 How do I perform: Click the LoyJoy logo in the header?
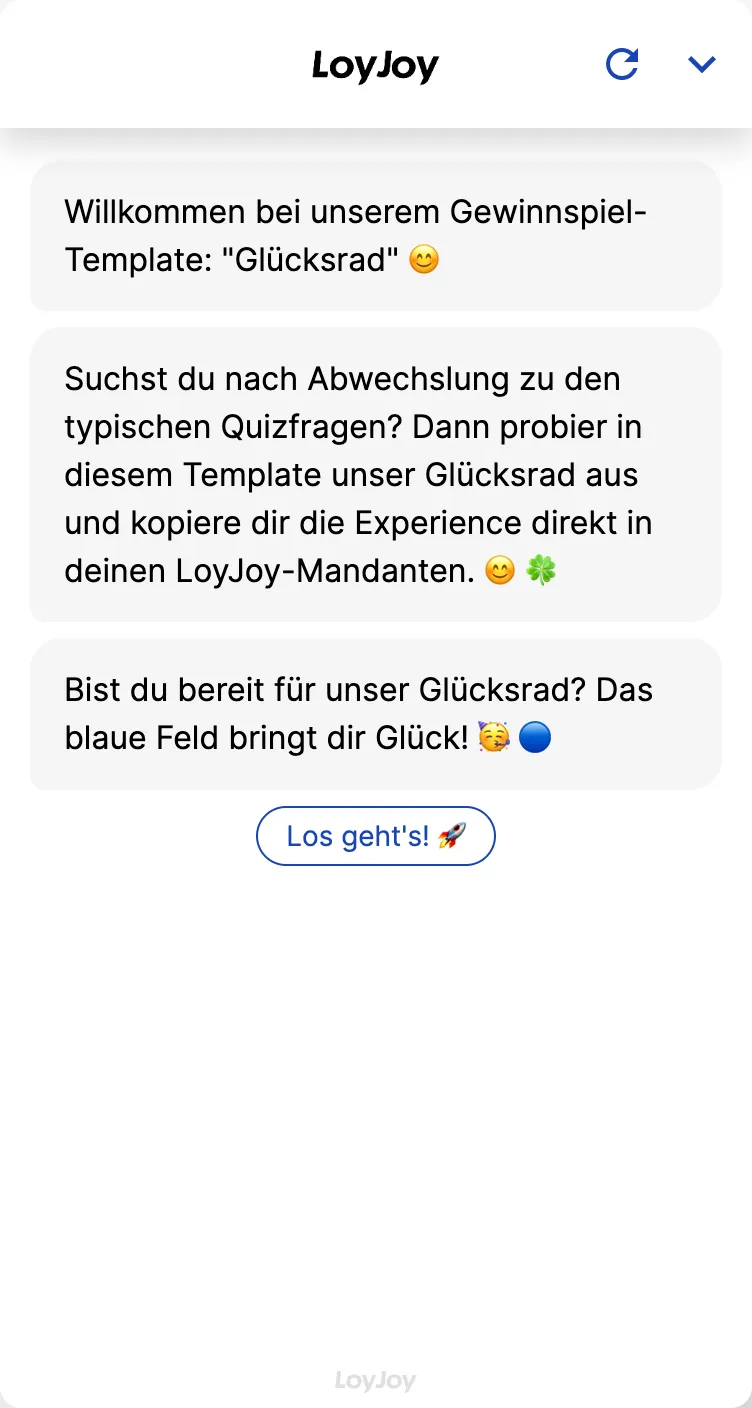tap(376, 64)
